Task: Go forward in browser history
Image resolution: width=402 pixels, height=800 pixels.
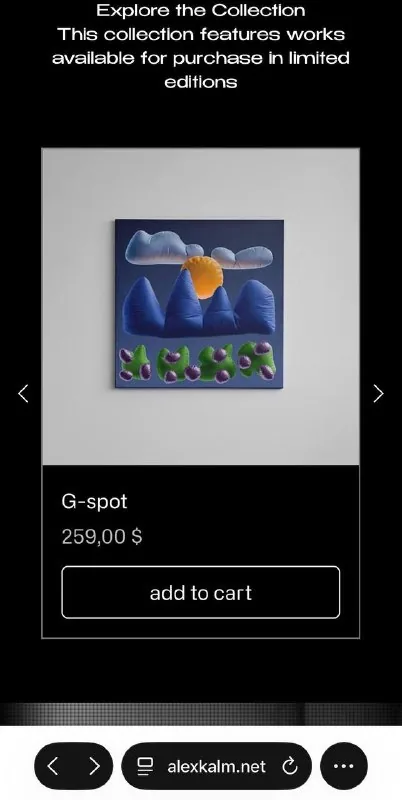Action: [x=94, y=766]
